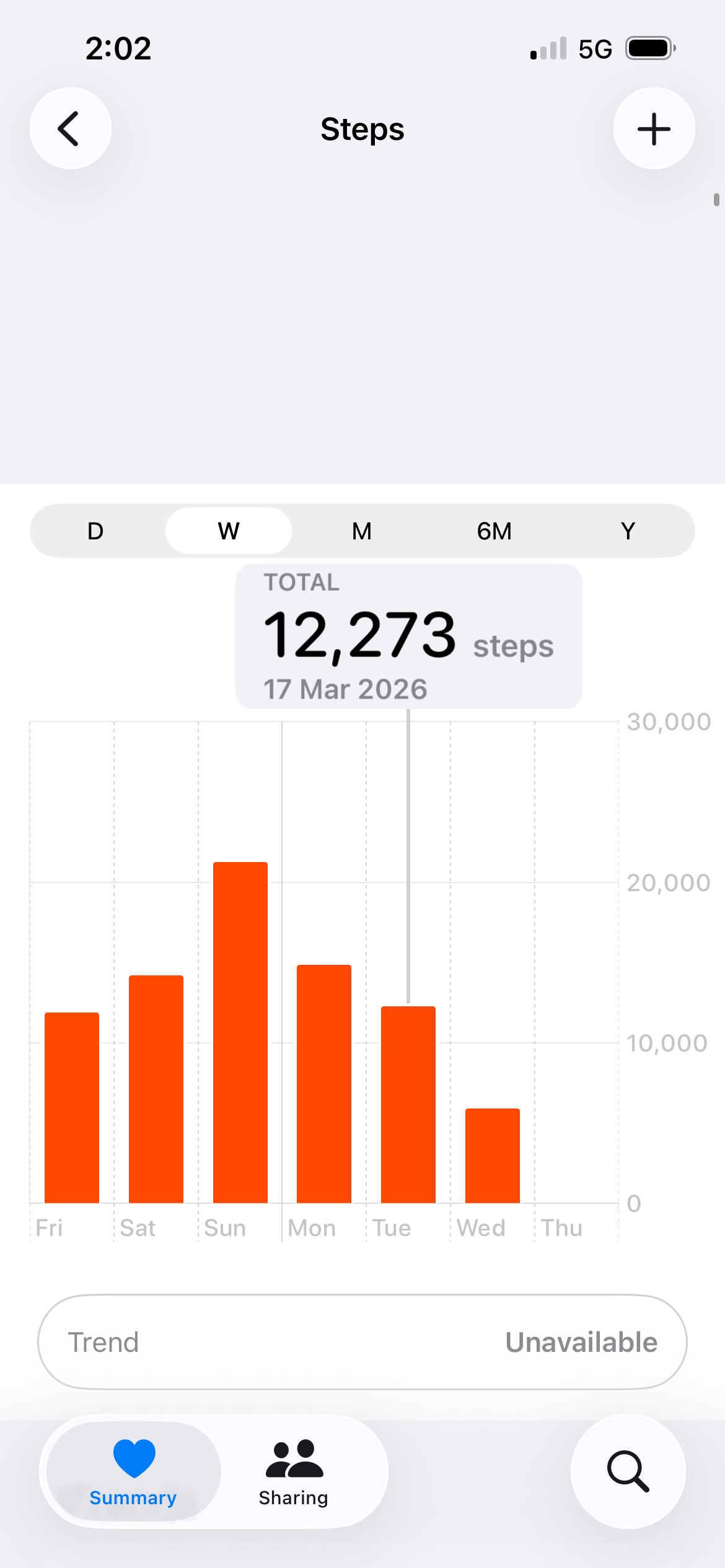Add step data with the plus icon
Screen dimensions: 725x1568
point(654,128)
